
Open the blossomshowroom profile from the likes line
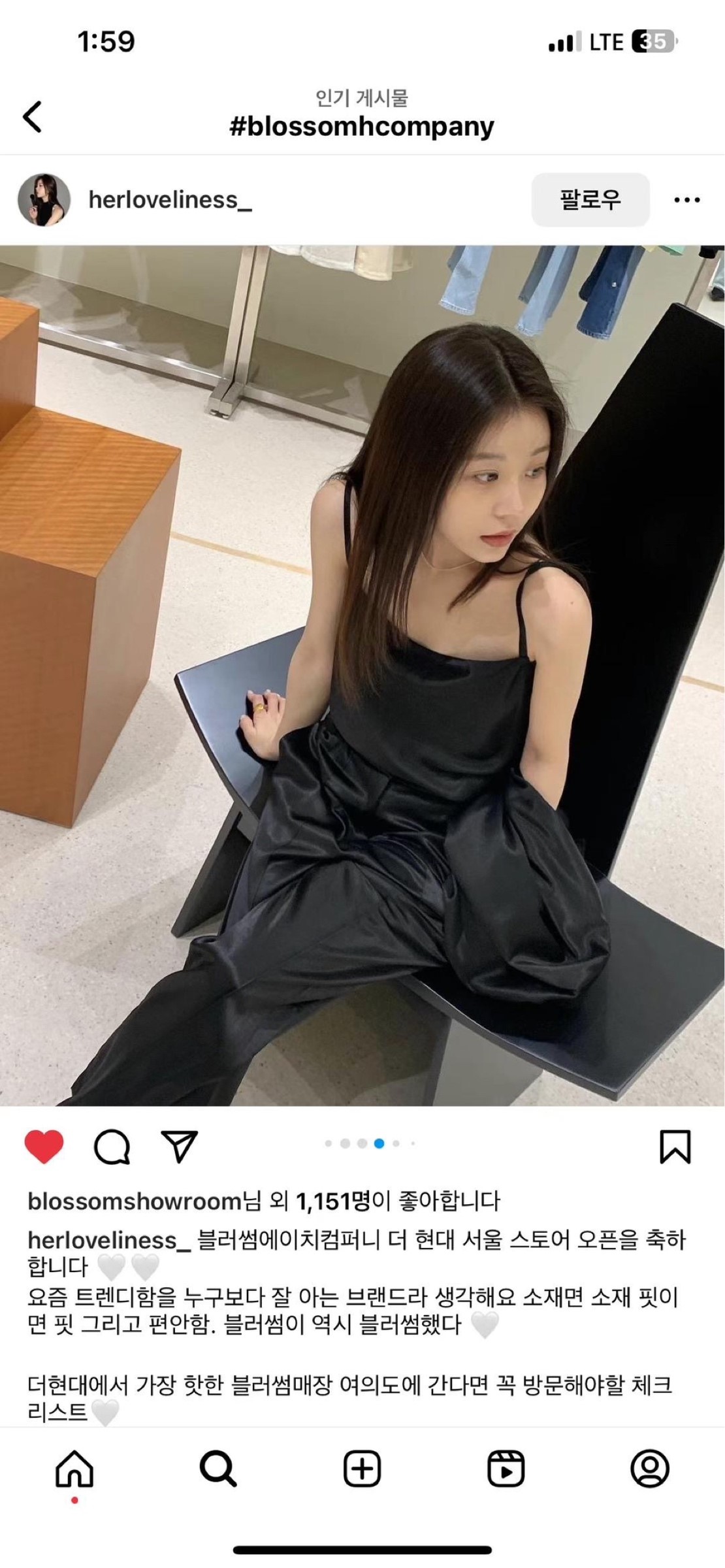click(x=134, y=1201)
